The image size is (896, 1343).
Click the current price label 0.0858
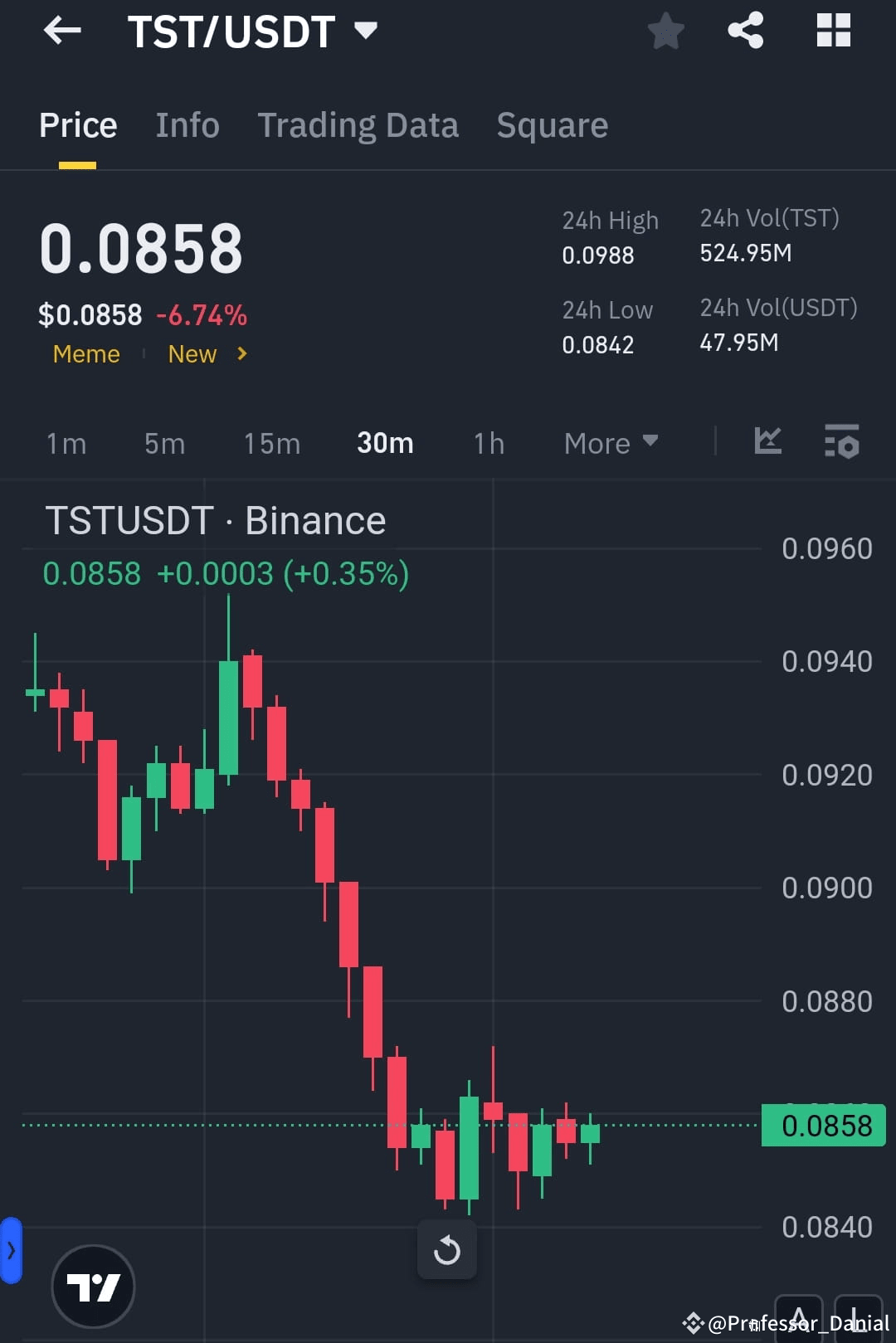click(824, 1126)
